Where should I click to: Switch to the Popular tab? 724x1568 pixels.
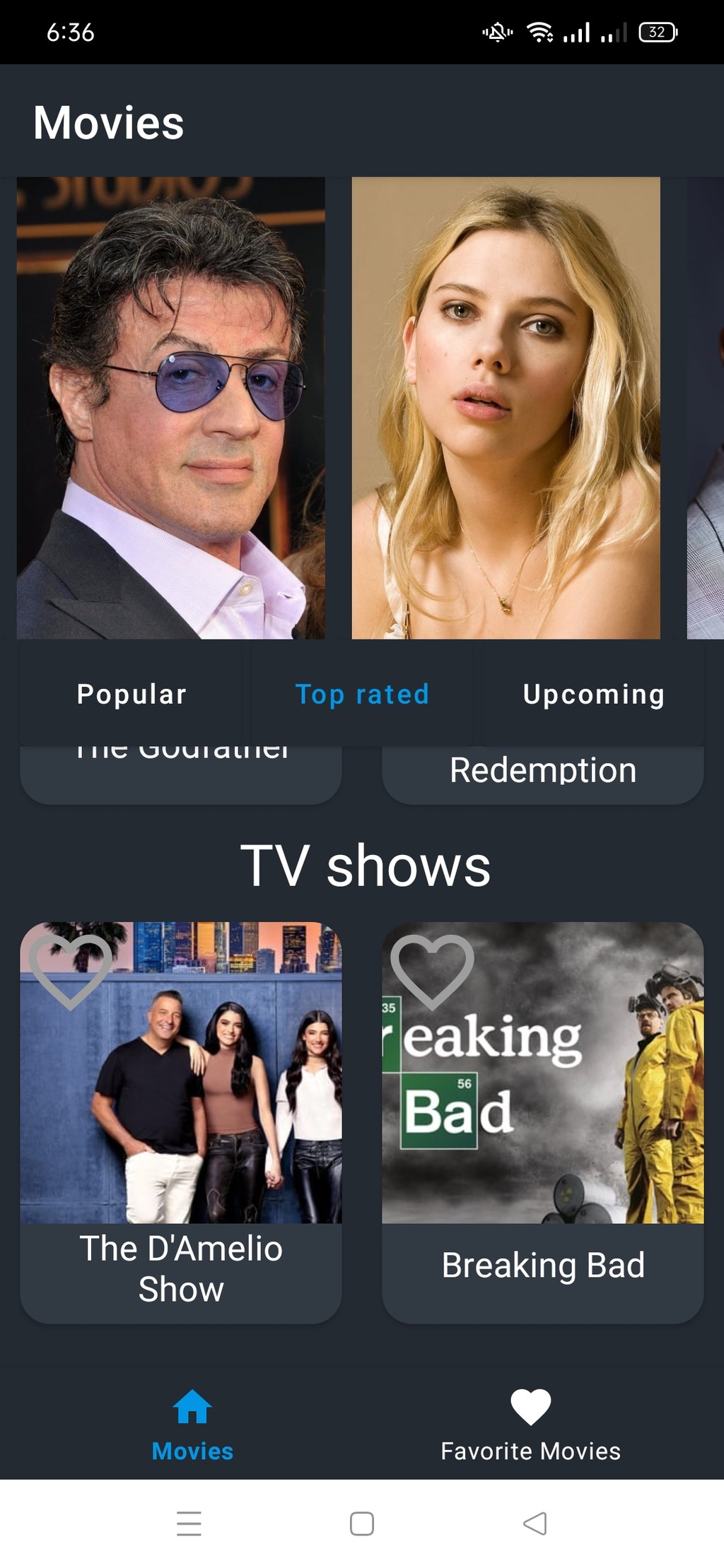pyautogui.click(x=132, y=694)
